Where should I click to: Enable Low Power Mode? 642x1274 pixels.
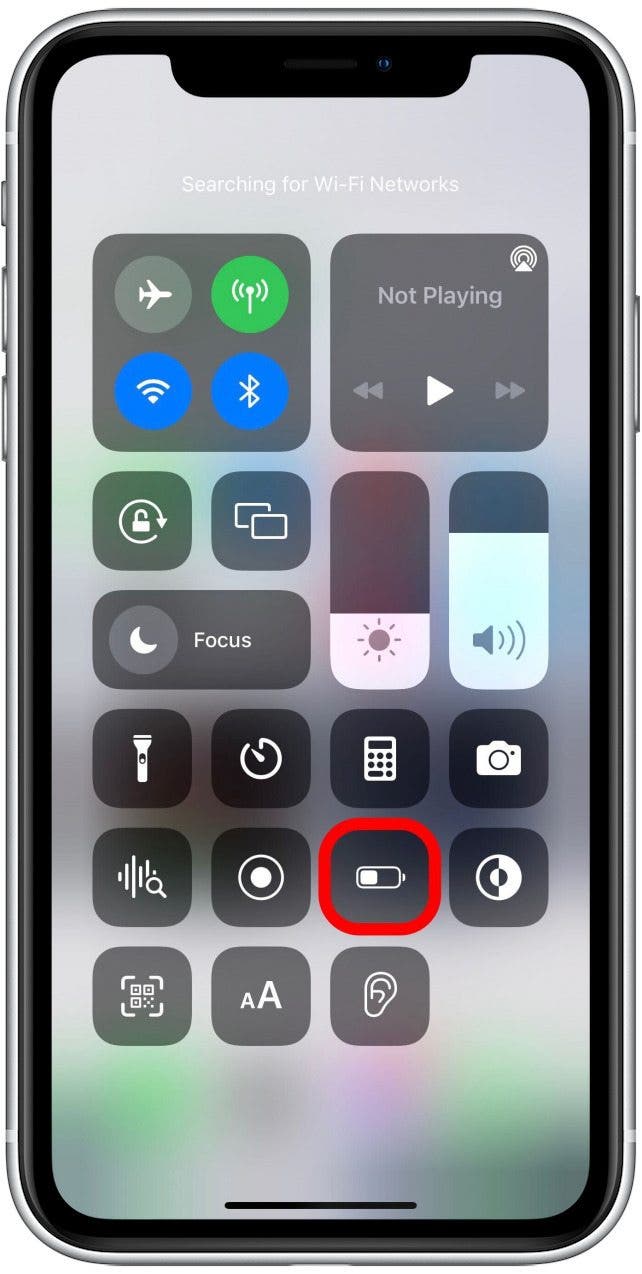coord(380,877)
